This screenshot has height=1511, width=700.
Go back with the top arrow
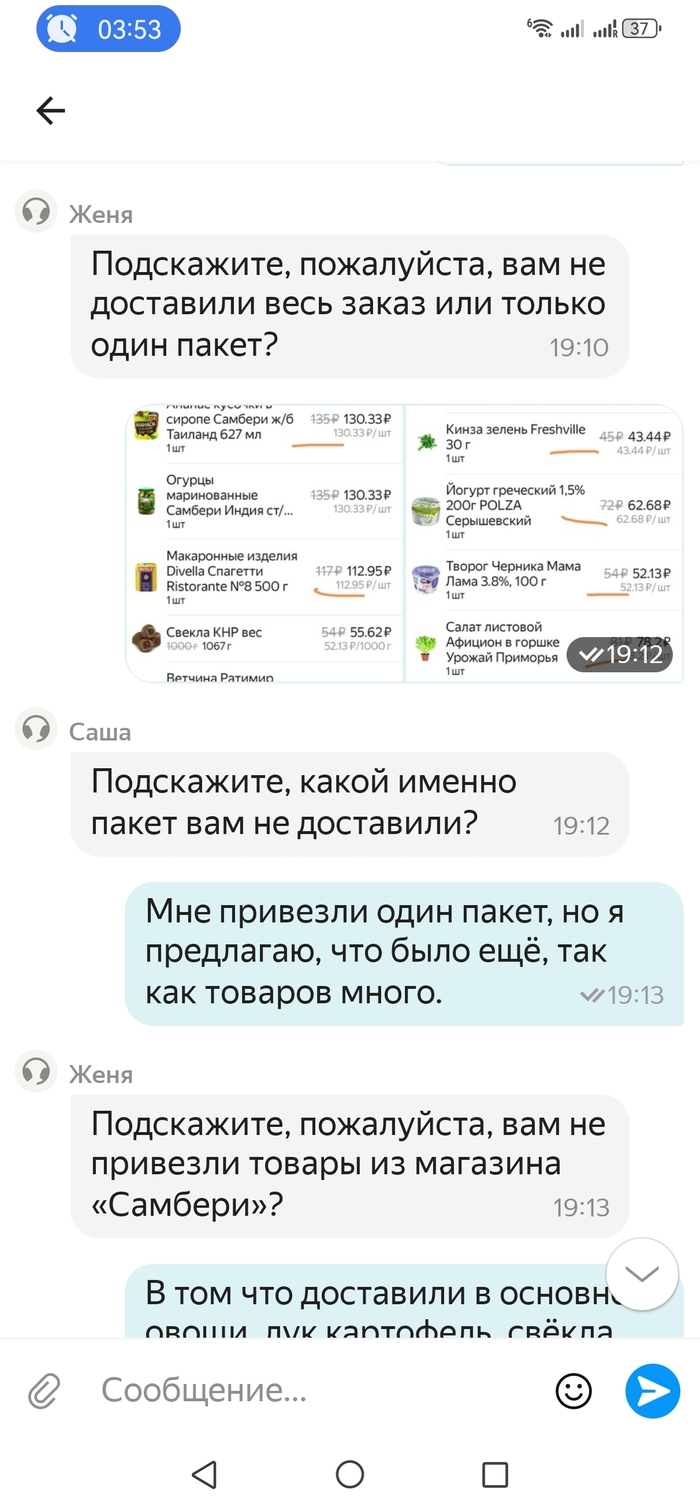point(50,111)
